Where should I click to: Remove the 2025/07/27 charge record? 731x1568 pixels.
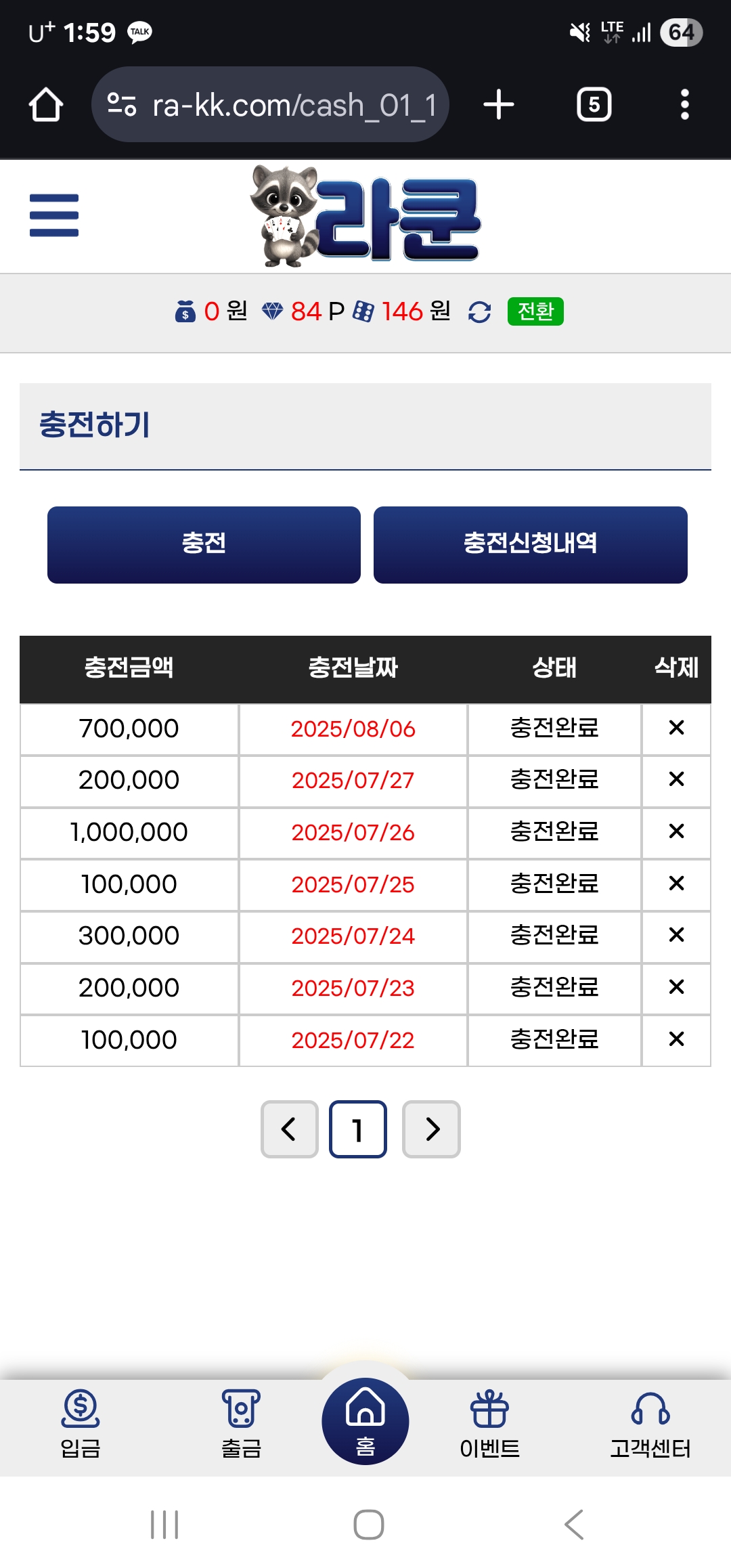[x=676, y=779]
